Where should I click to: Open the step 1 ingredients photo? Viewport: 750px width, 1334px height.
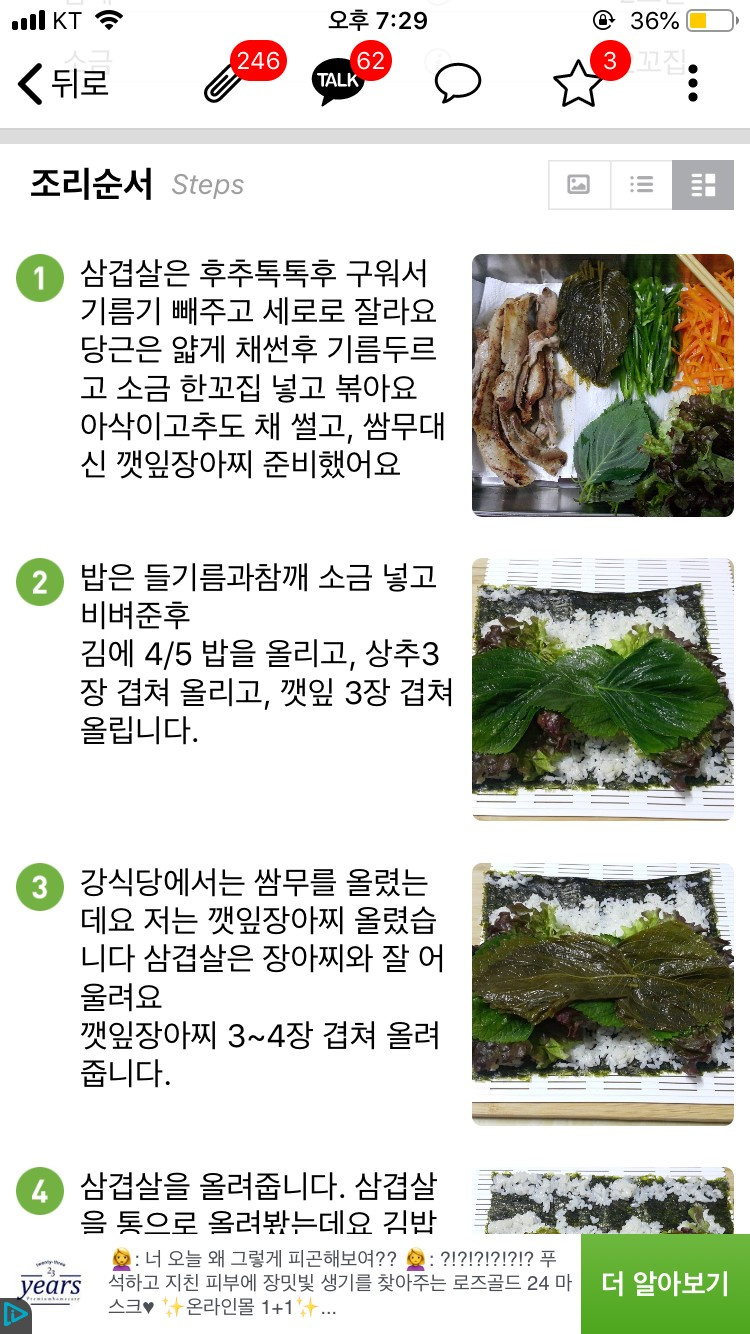(602, 385)
